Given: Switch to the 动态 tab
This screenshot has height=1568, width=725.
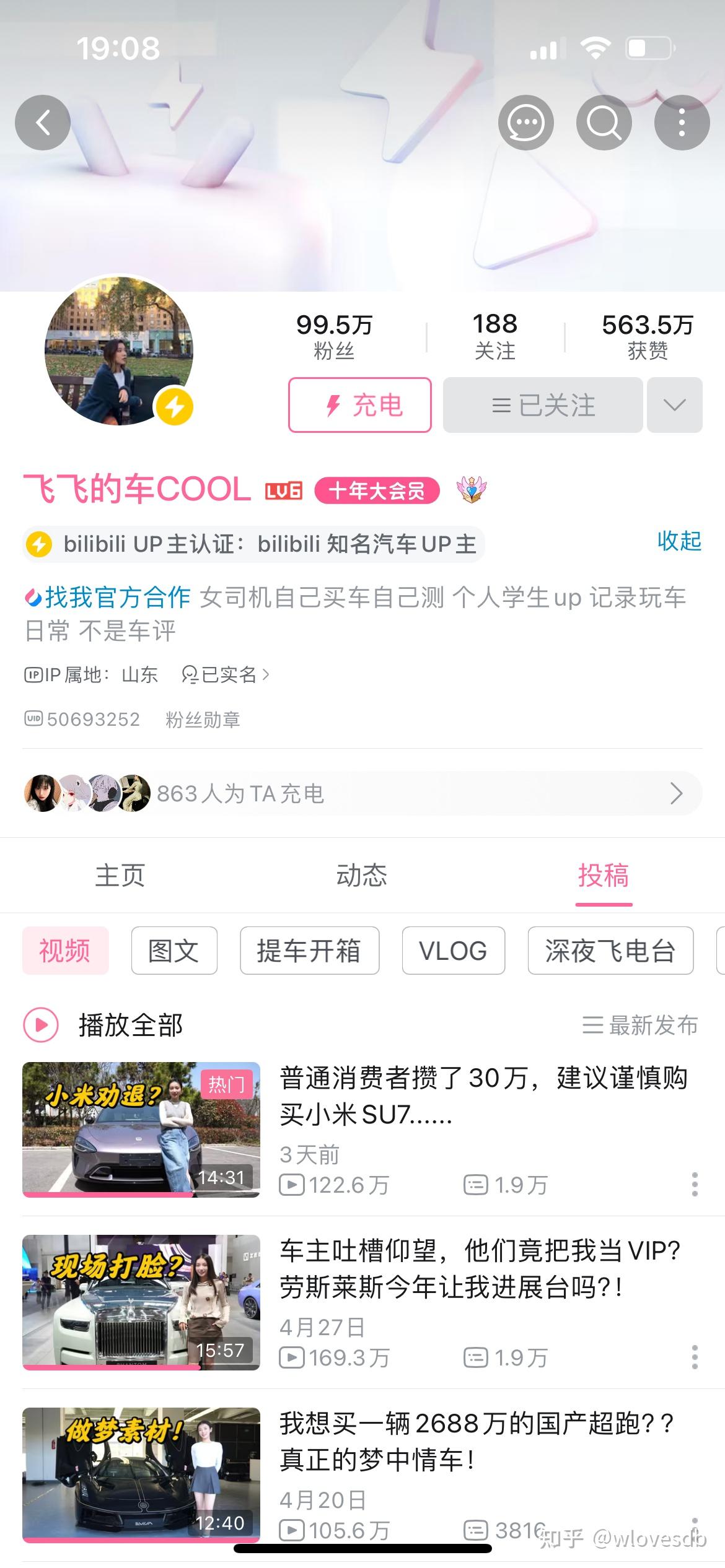Looking at the screenshot, I should pyautogui.click(x=362, y=876).
